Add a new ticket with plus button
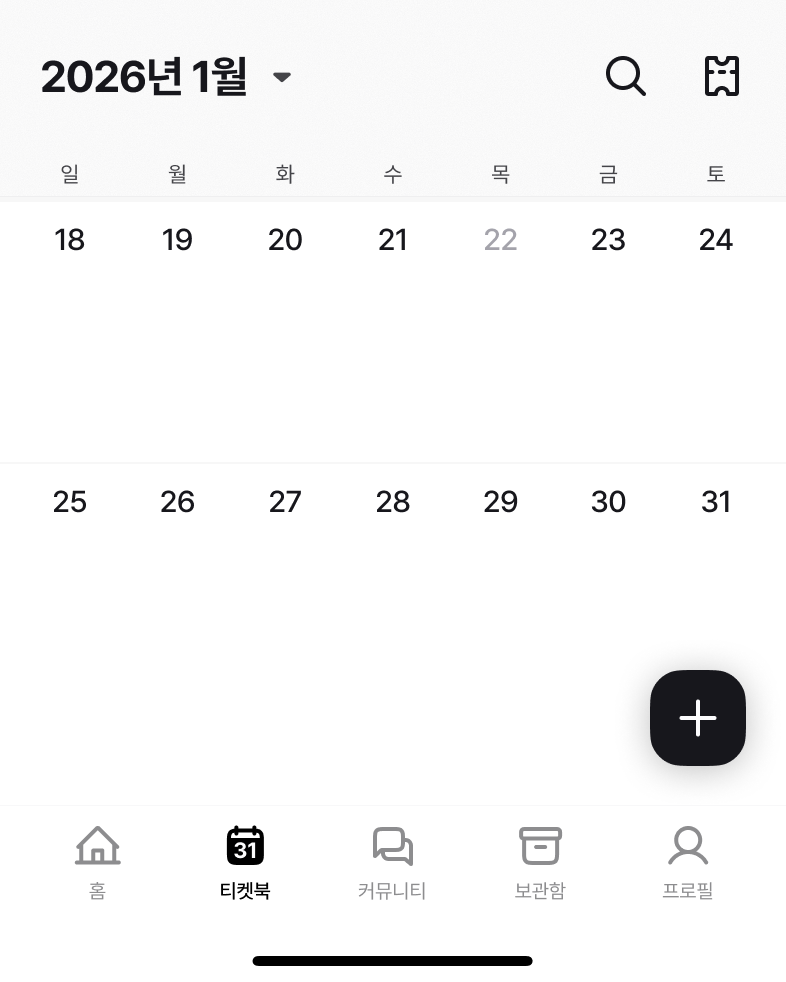 coord(697,718)
